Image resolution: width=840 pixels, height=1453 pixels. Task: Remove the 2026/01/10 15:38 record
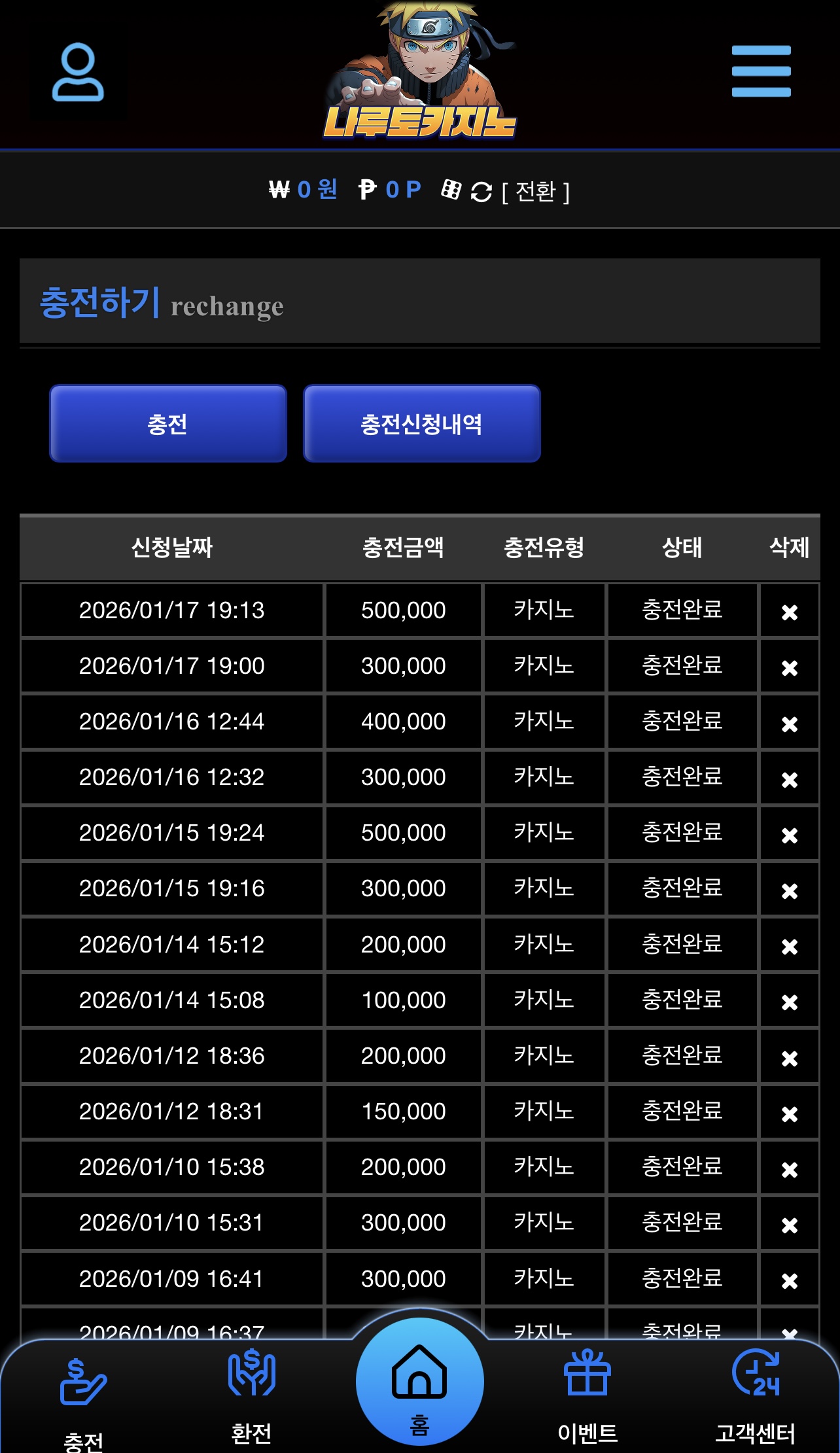[790, 1169]
